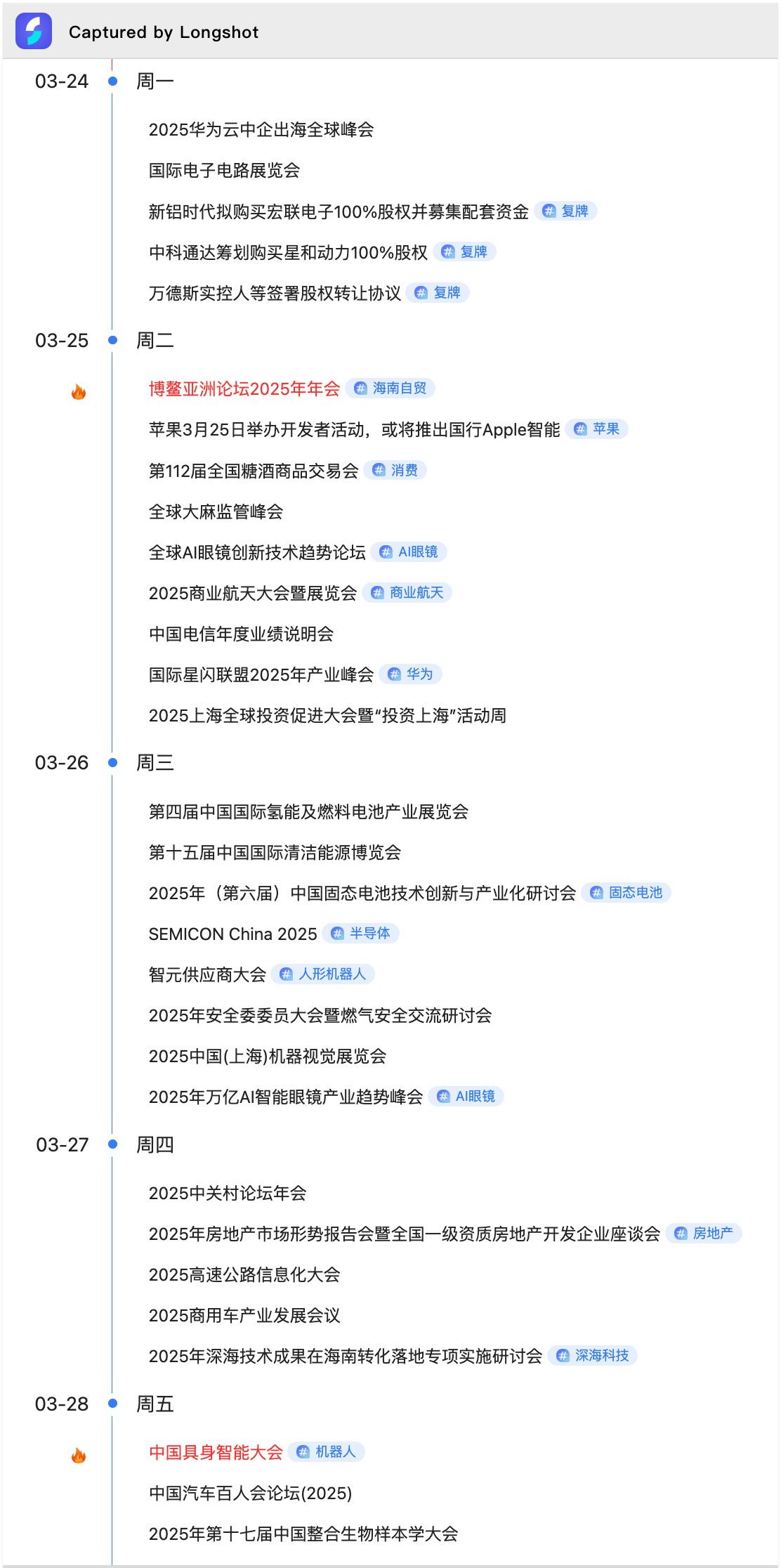Open 中国汽车百人会论坛(2025) event
Viewport: 781px width, 1568px height.
pos(250,1493)
